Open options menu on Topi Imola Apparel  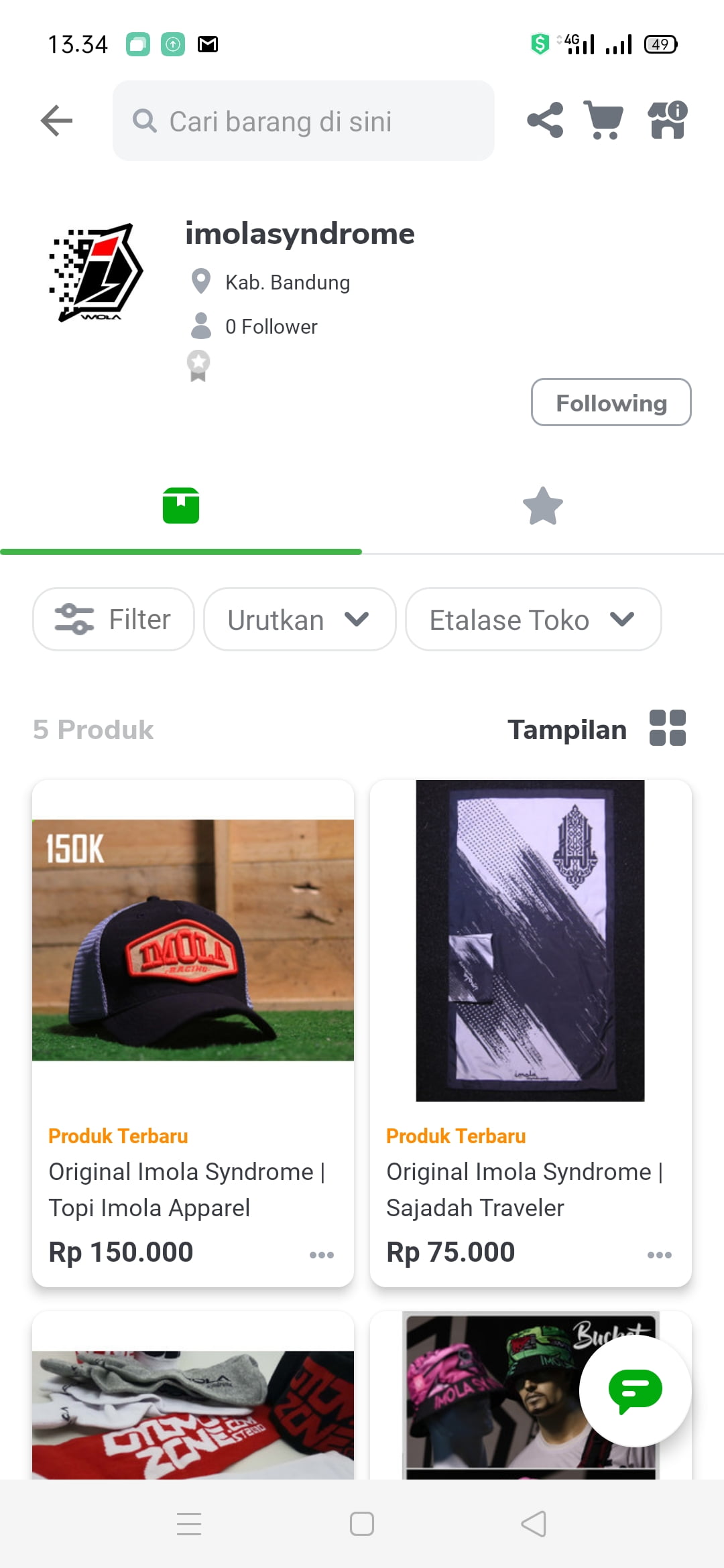tap(322, 1254)
